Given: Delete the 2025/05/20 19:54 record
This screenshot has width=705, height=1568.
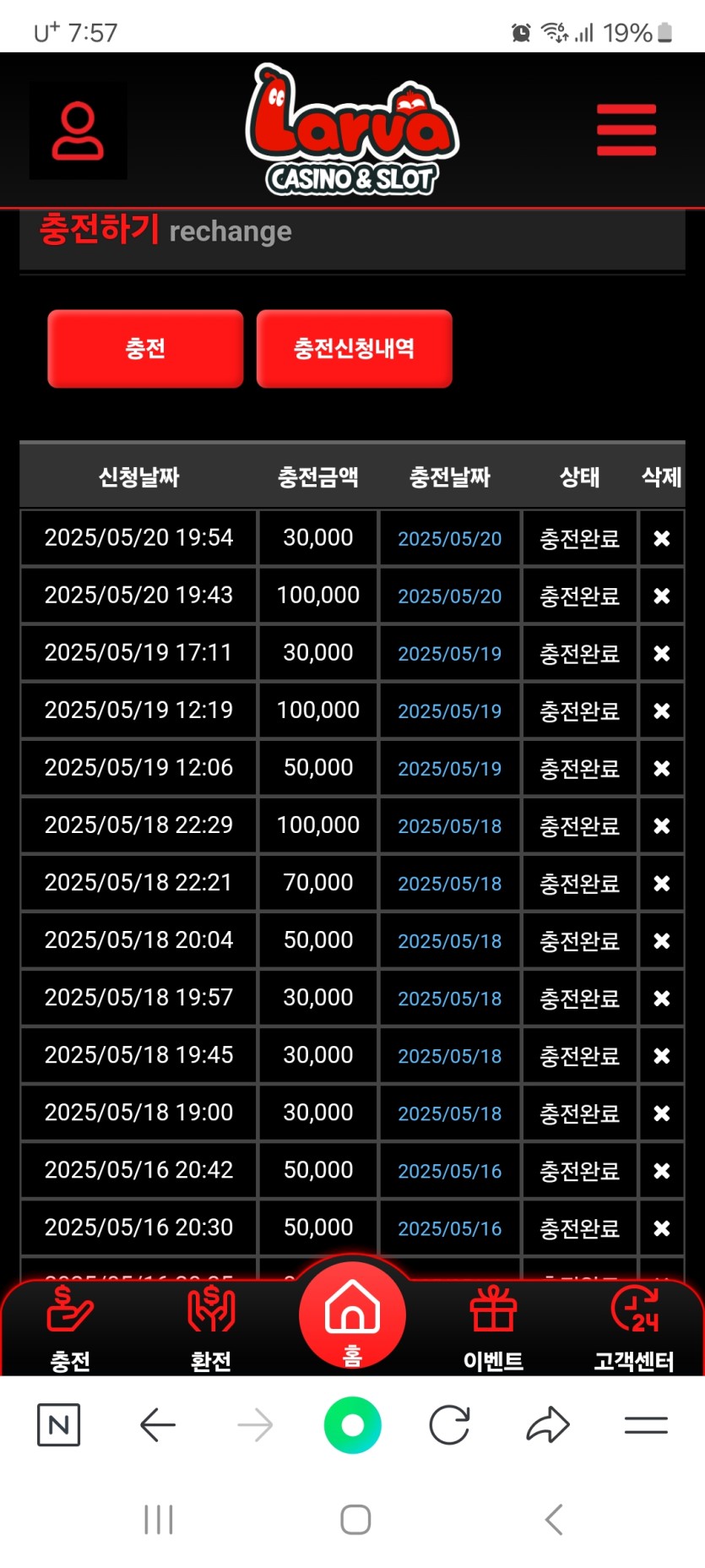Looking at the screenshot, I should coord(662,538).
